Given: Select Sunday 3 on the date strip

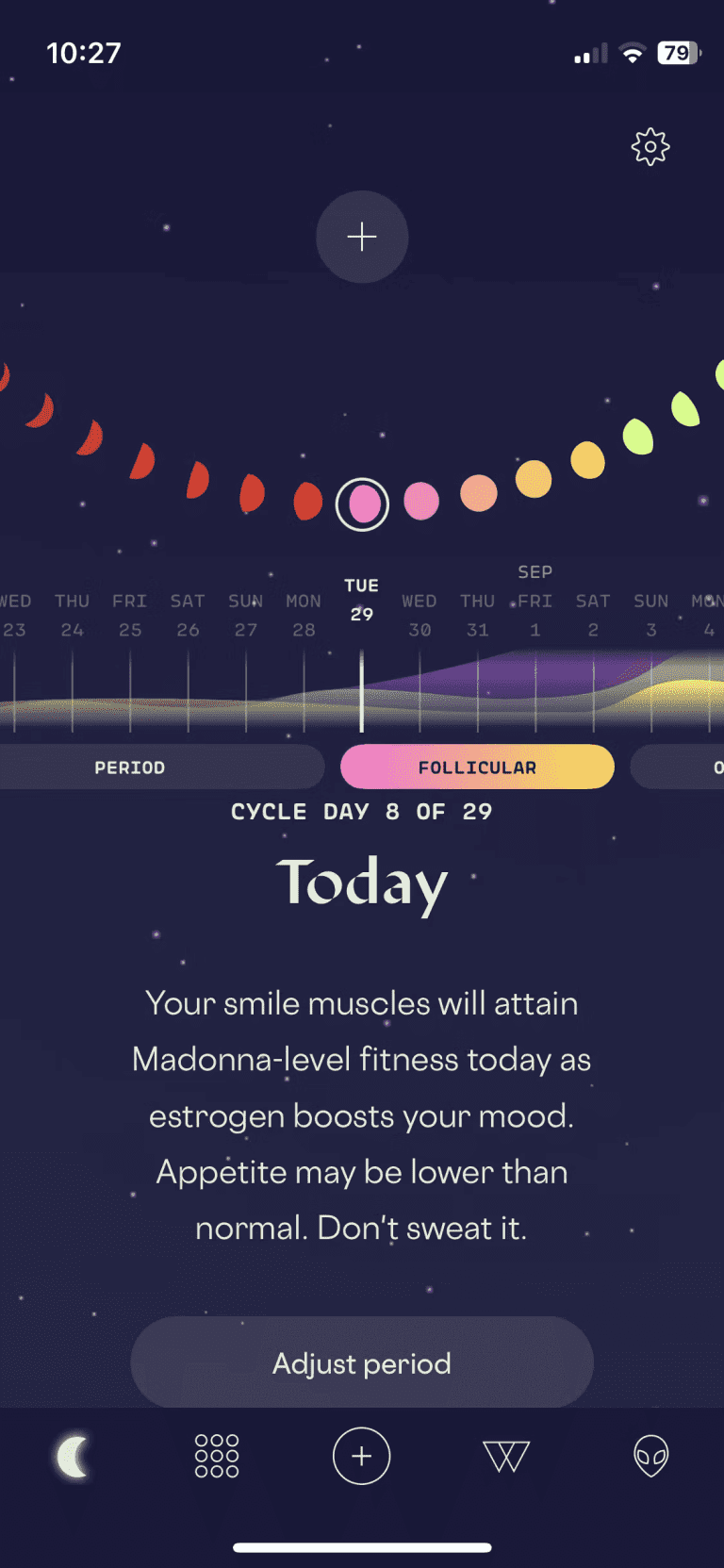Looking at the screenshot, I should [x=651, y=615].
